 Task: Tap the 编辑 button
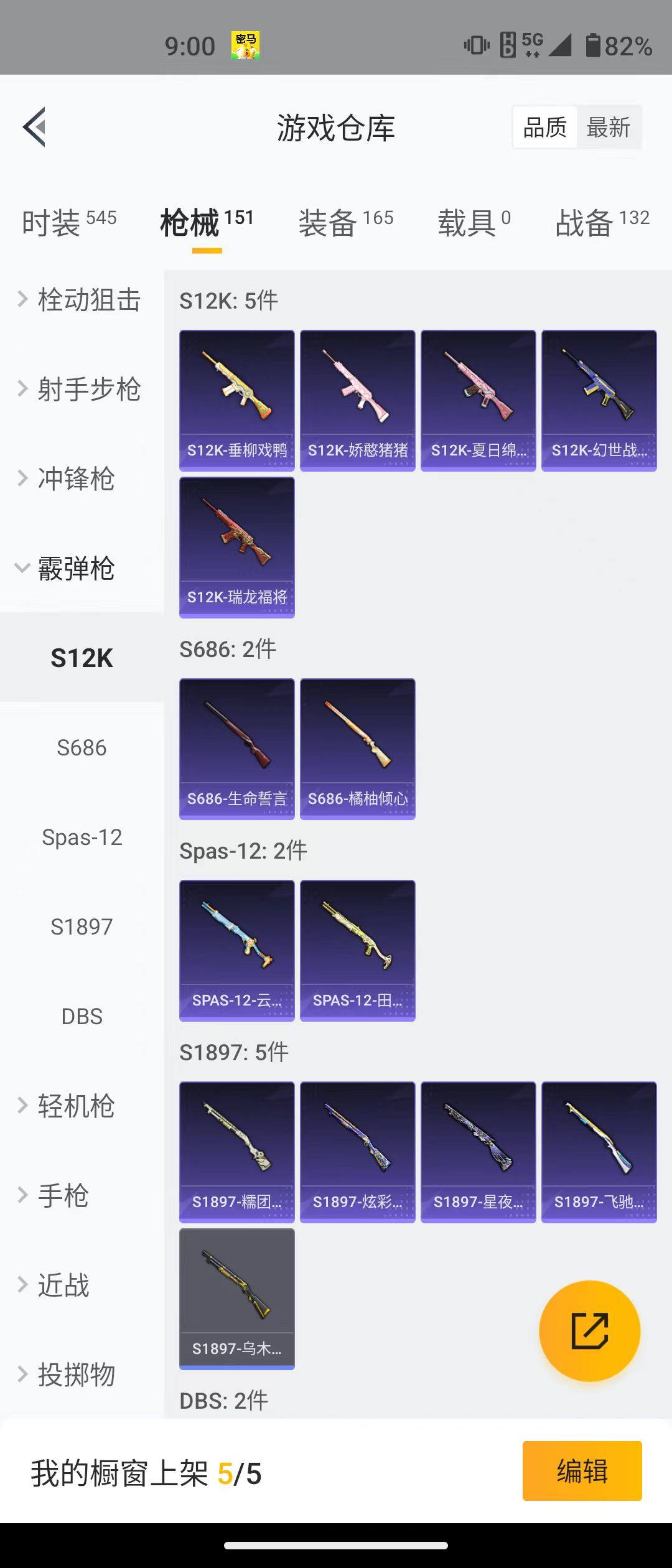(582, 1470)
